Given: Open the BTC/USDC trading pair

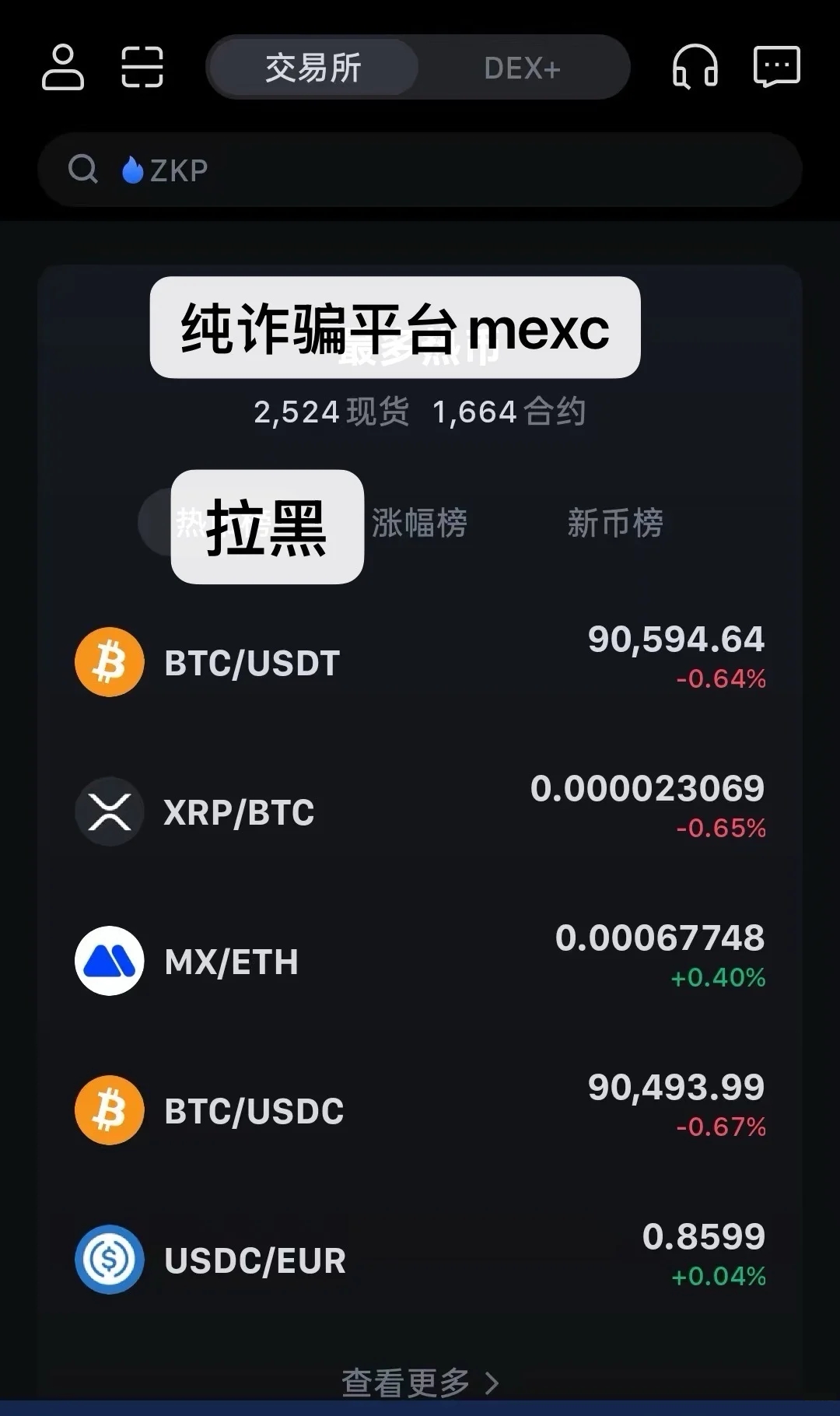Looking at the screenshot, I should tap(420, 1110).
